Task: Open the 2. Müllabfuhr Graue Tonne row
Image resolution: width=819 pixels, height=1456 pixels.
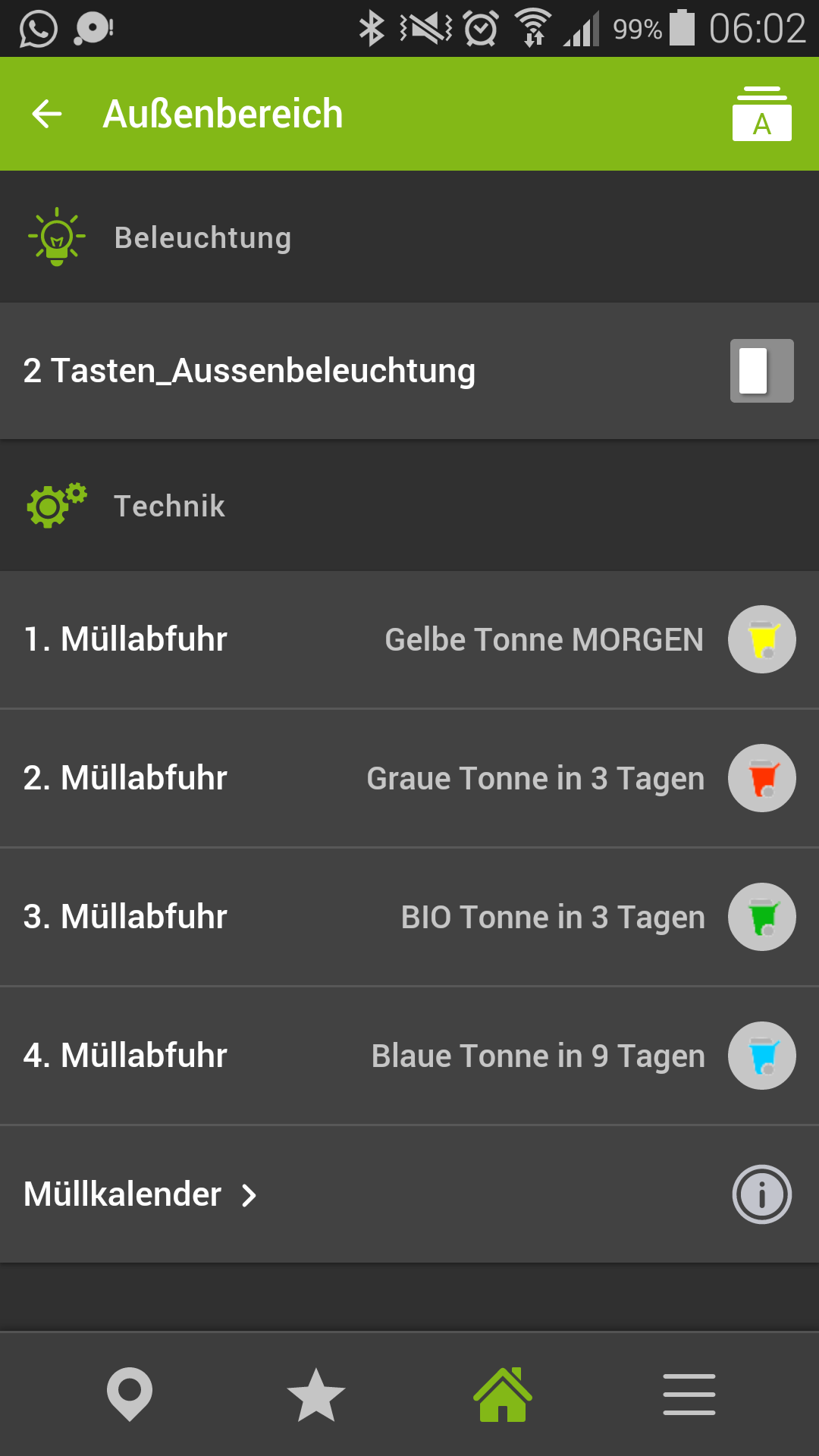Action: click(x=409, y=778)
